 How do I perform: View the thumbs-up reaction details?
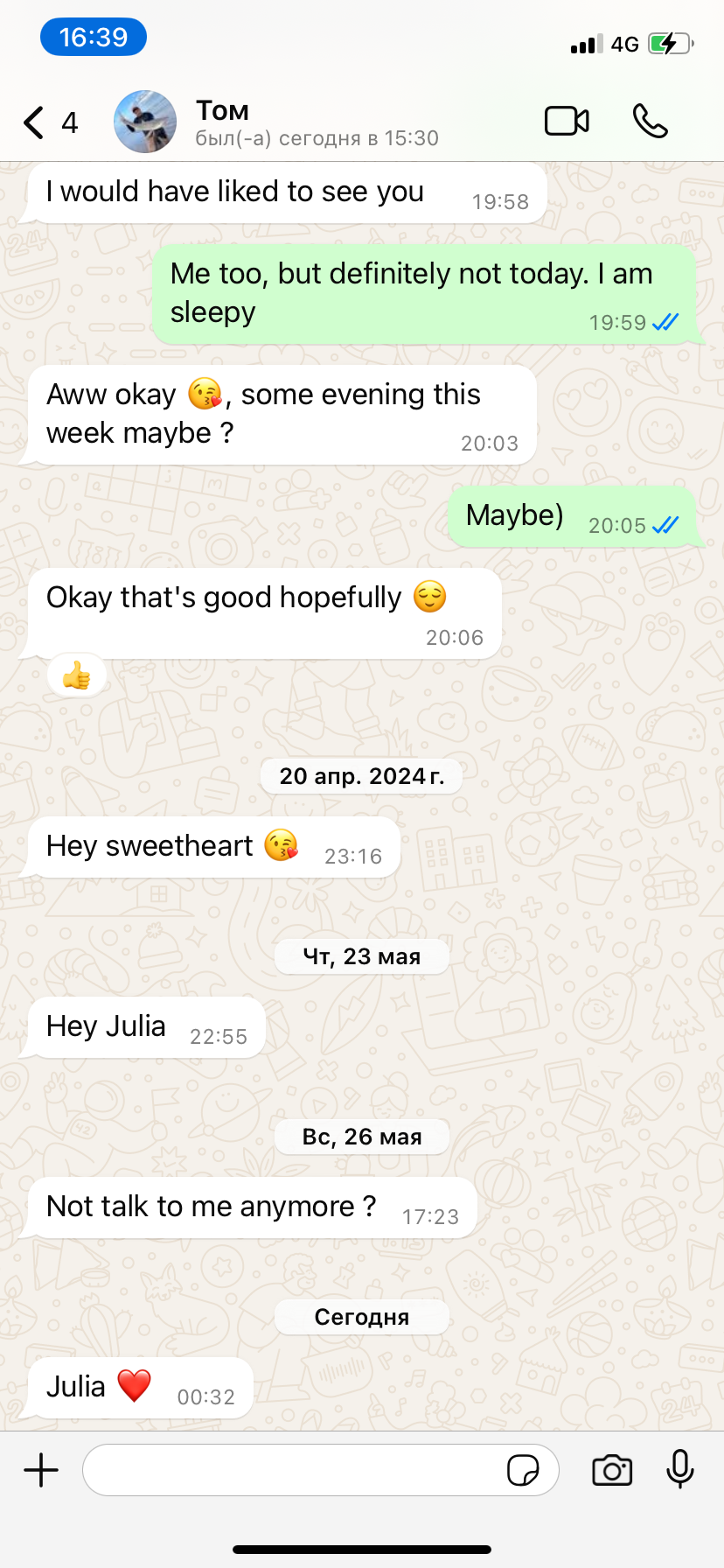pyautogui.click(x=77, y=675)
